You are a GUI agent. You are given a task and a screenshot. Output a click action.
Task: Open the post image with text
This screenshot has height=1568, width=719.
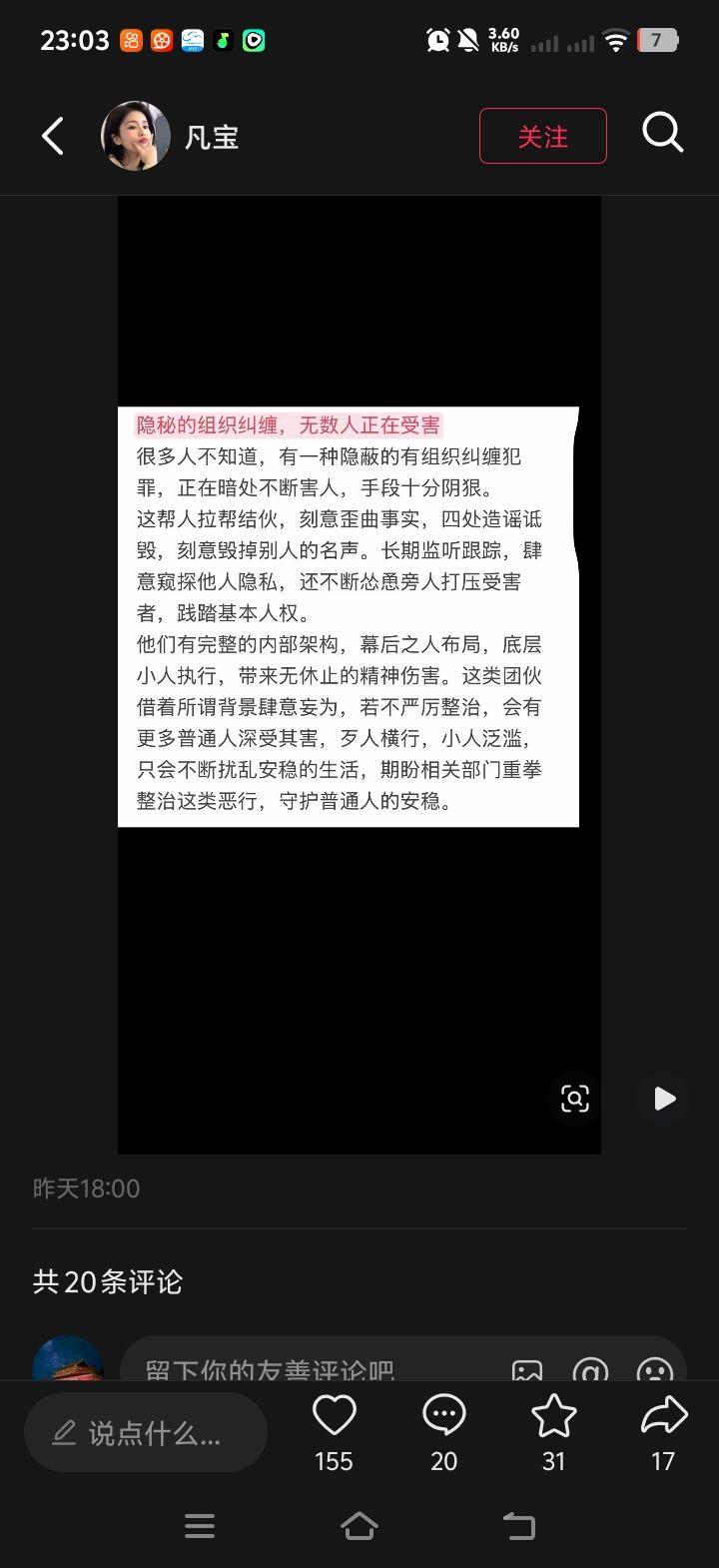point(349,616)
